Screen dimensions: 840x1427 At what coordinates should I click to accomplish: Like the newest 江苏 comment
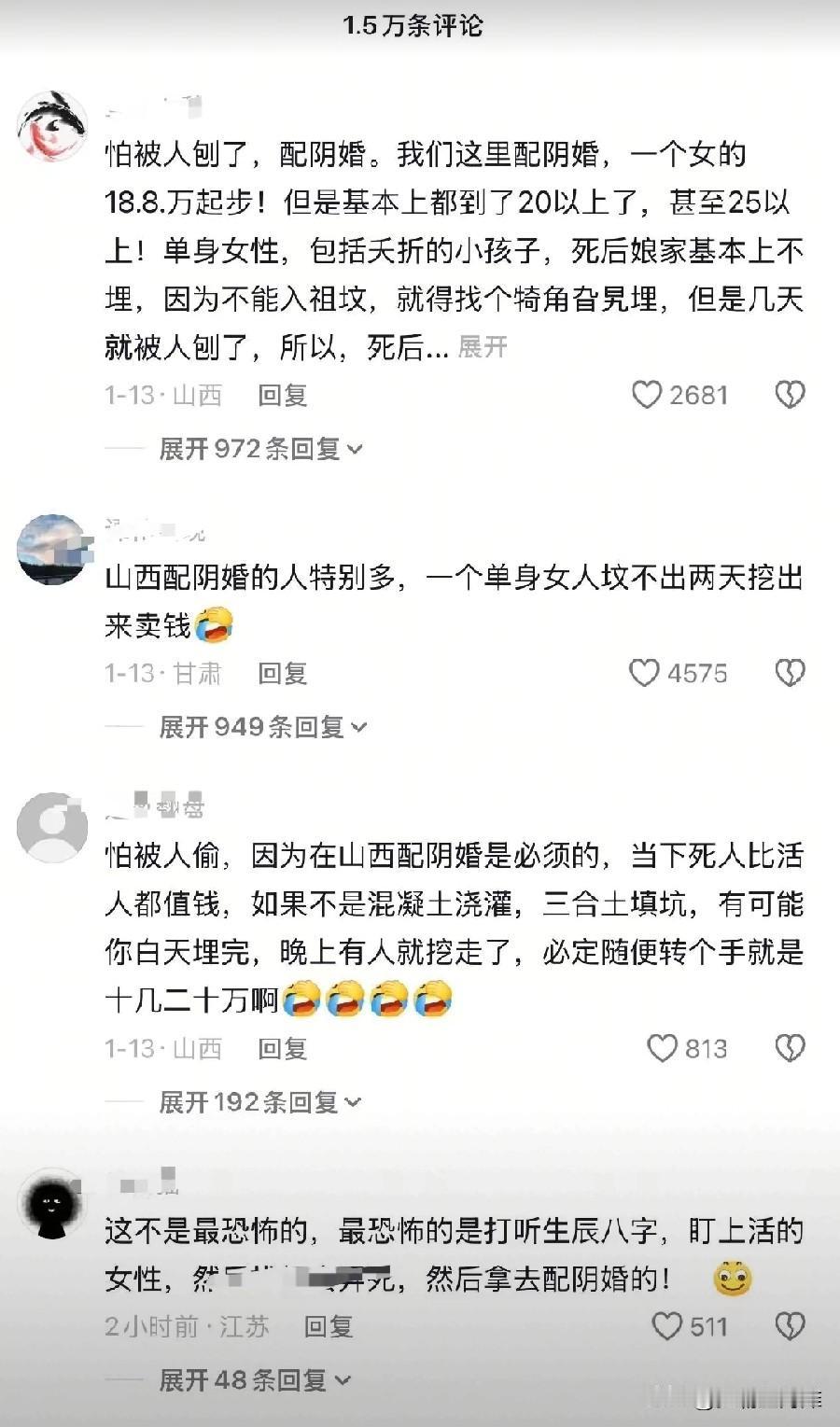668,1322
